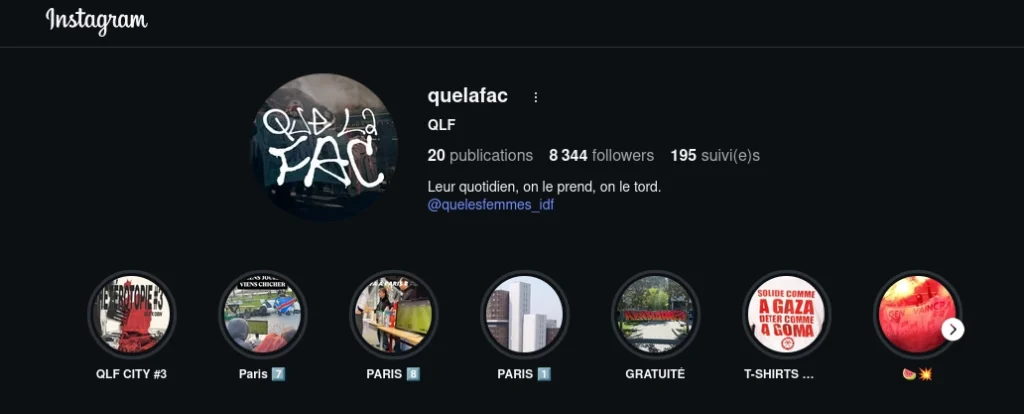This screenshot has height=414, width=1024.
Task: Open the GRATUITÉ highlight
Action: click(655, 314)
